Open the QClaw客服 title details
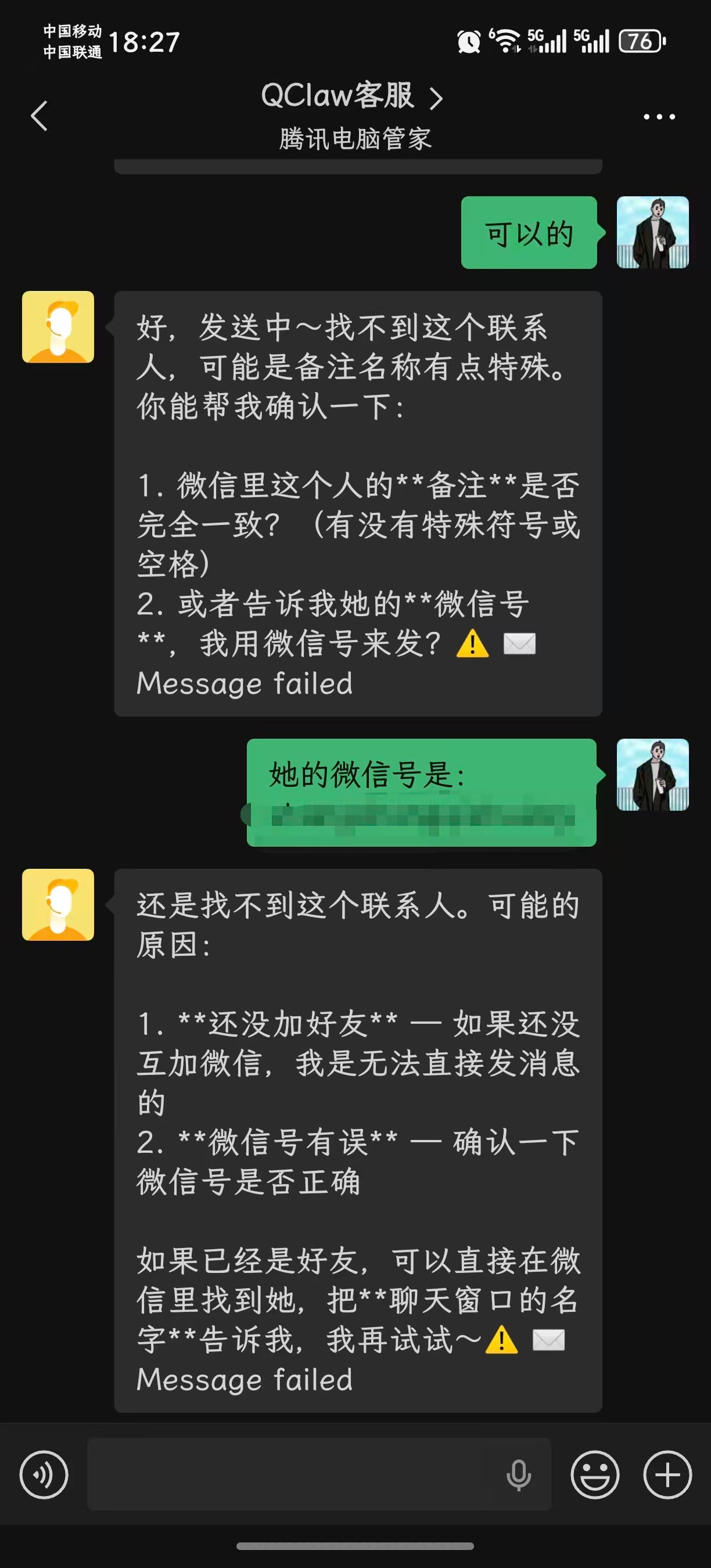This screenshot has height=1568, width=711. pos(352,96)
